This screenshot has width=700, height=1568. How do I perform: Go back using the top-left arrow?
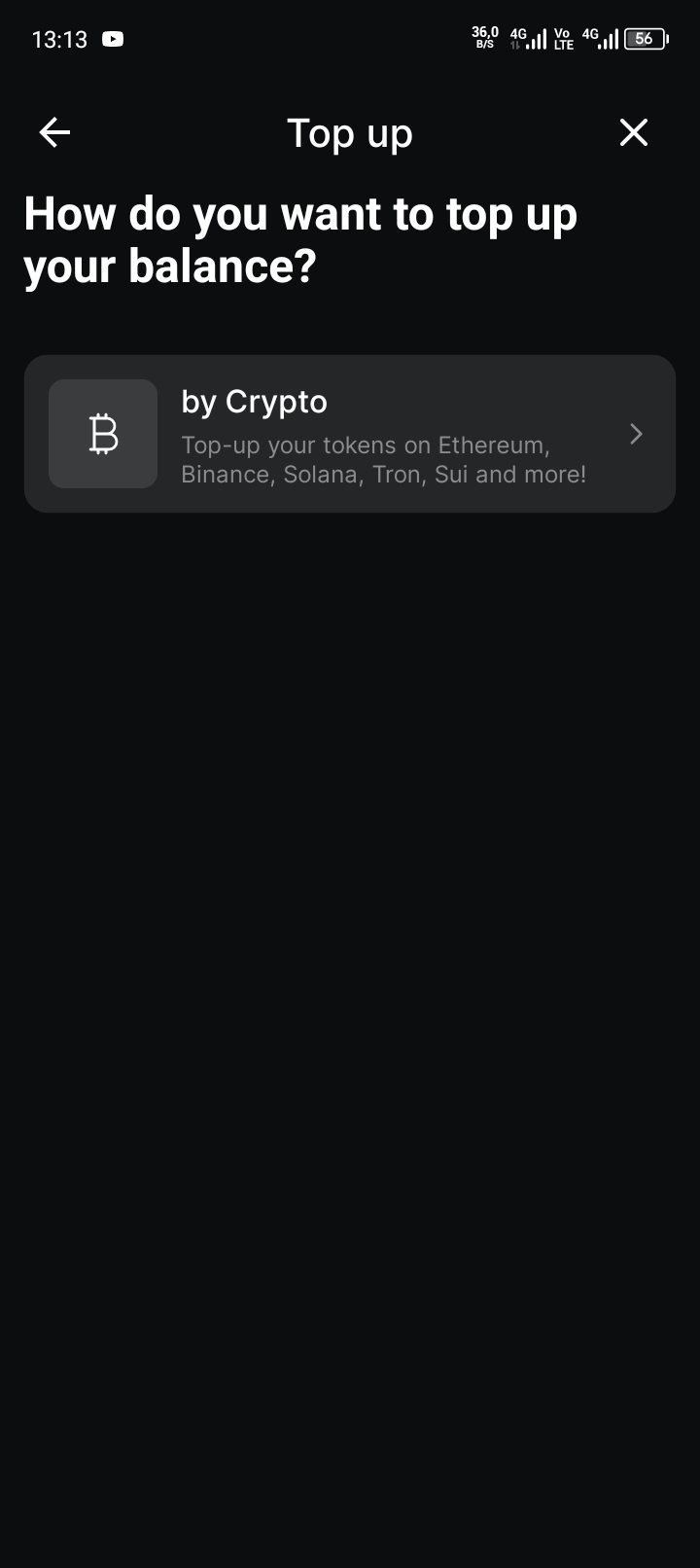[54, 132]
